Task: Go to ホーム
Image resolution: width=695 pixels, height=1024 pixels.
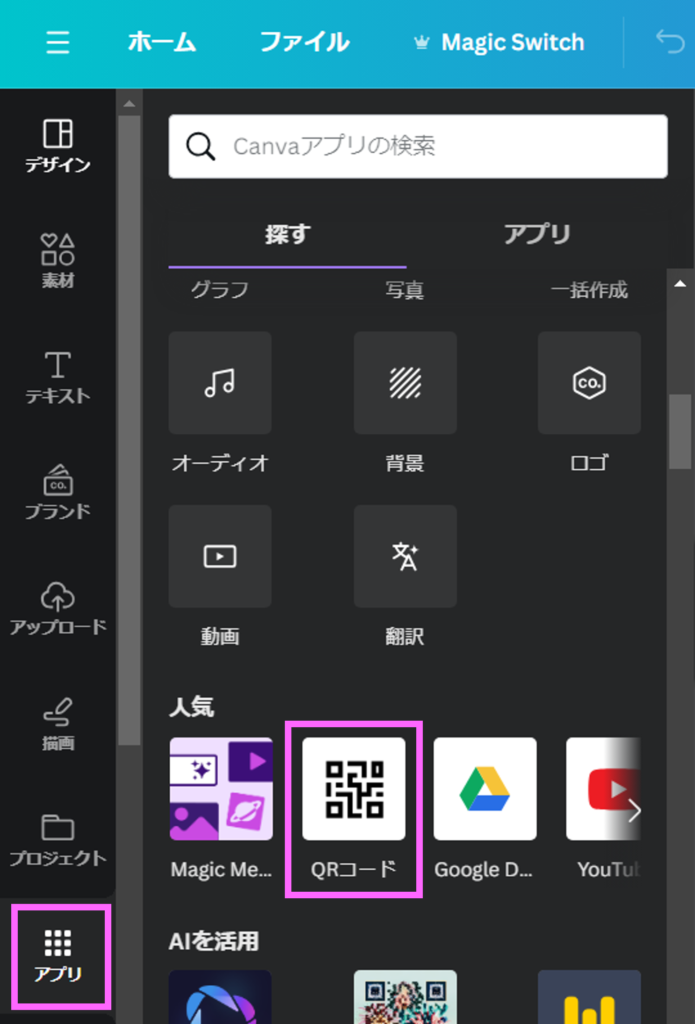Action: pyautogui.click(x=162, y=42)
